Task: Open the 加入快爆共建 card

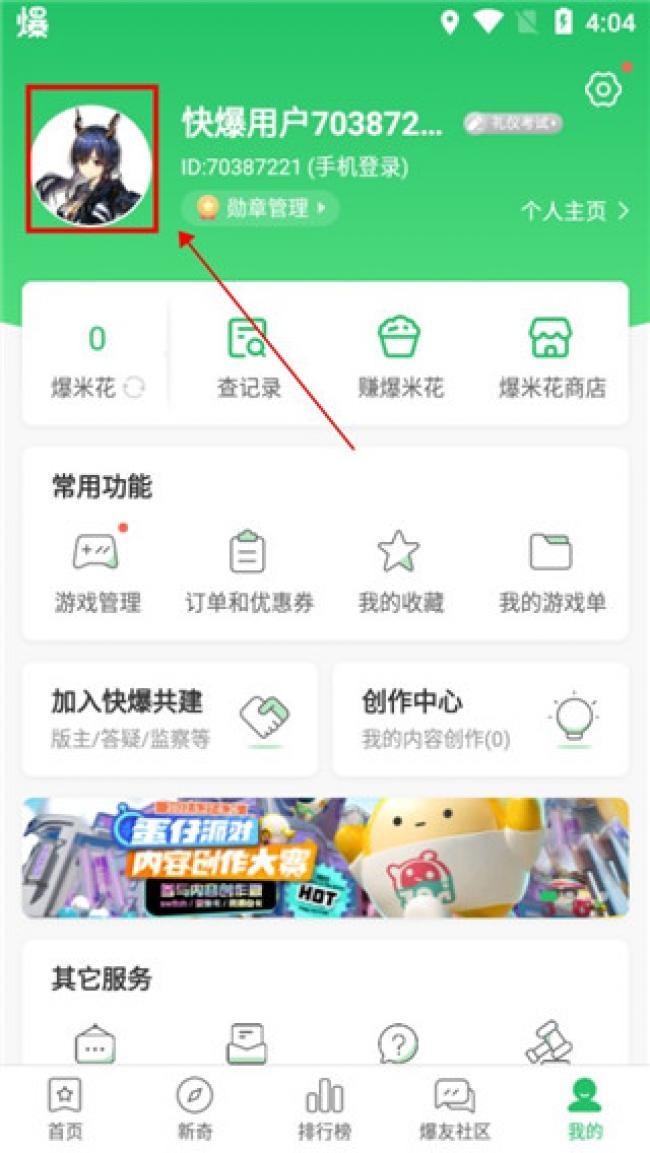Action: coord(170,718)
